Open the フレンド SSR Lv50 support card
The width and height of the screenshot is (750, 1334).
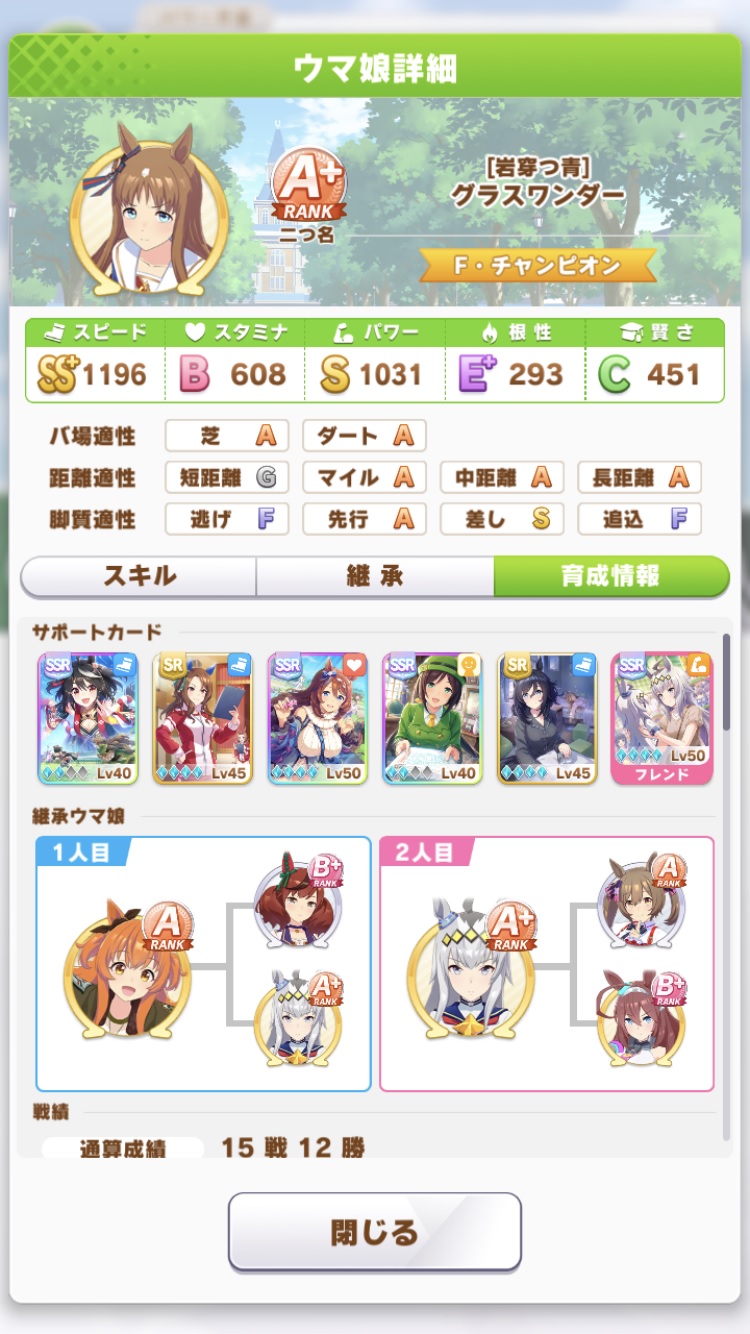662,718
